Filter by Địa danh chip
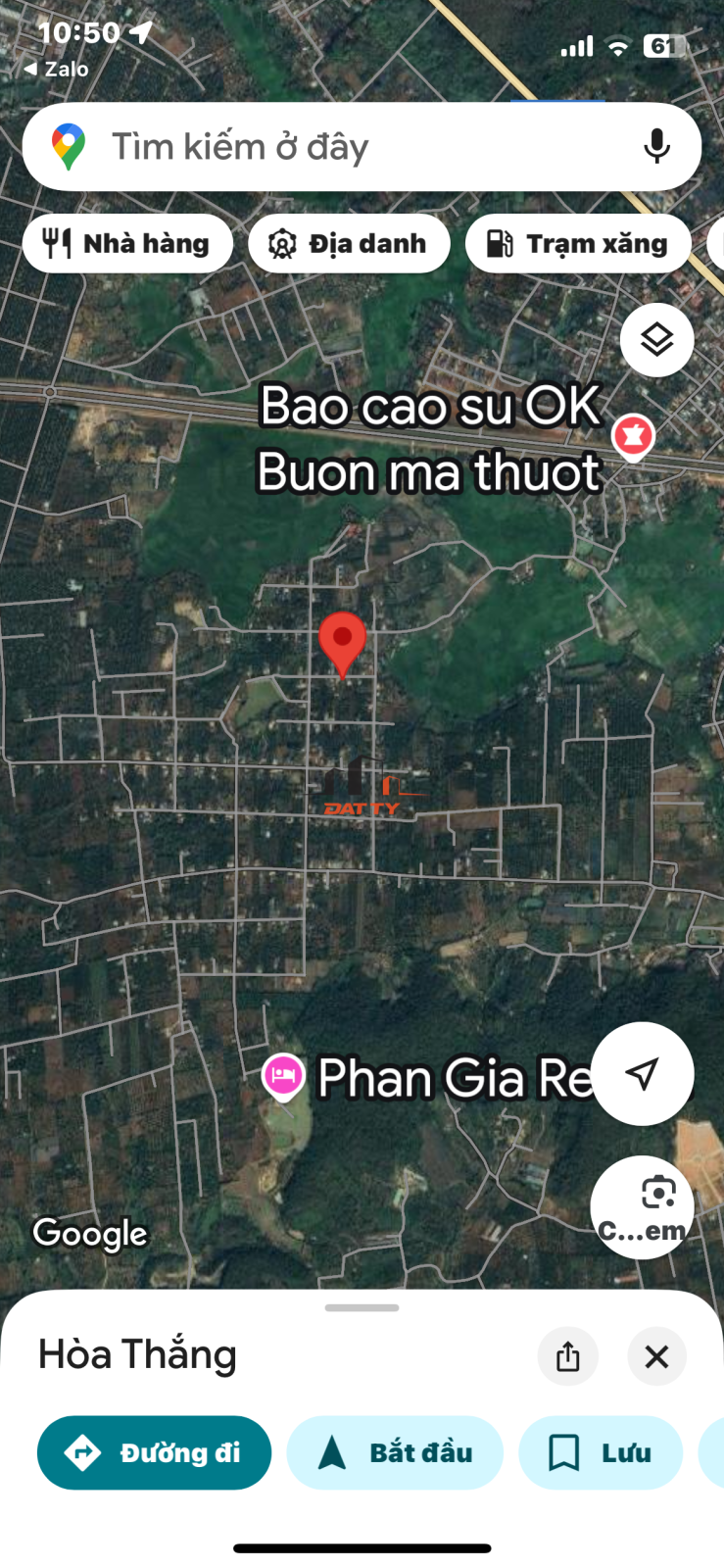Screen dimensions: 724x1568 pyautogui.click(x=349, y=243)
